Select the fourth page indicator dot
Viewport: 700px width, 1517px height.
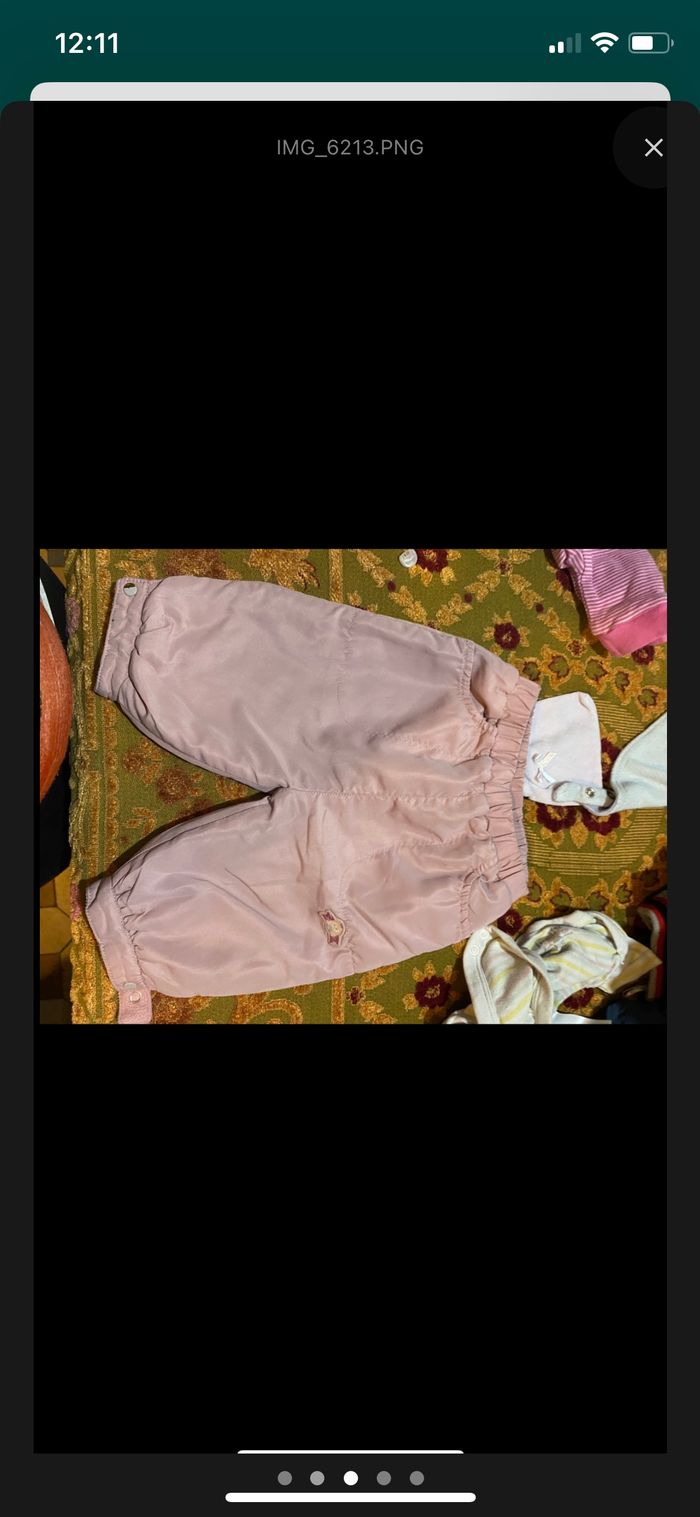pos(384,1478)
